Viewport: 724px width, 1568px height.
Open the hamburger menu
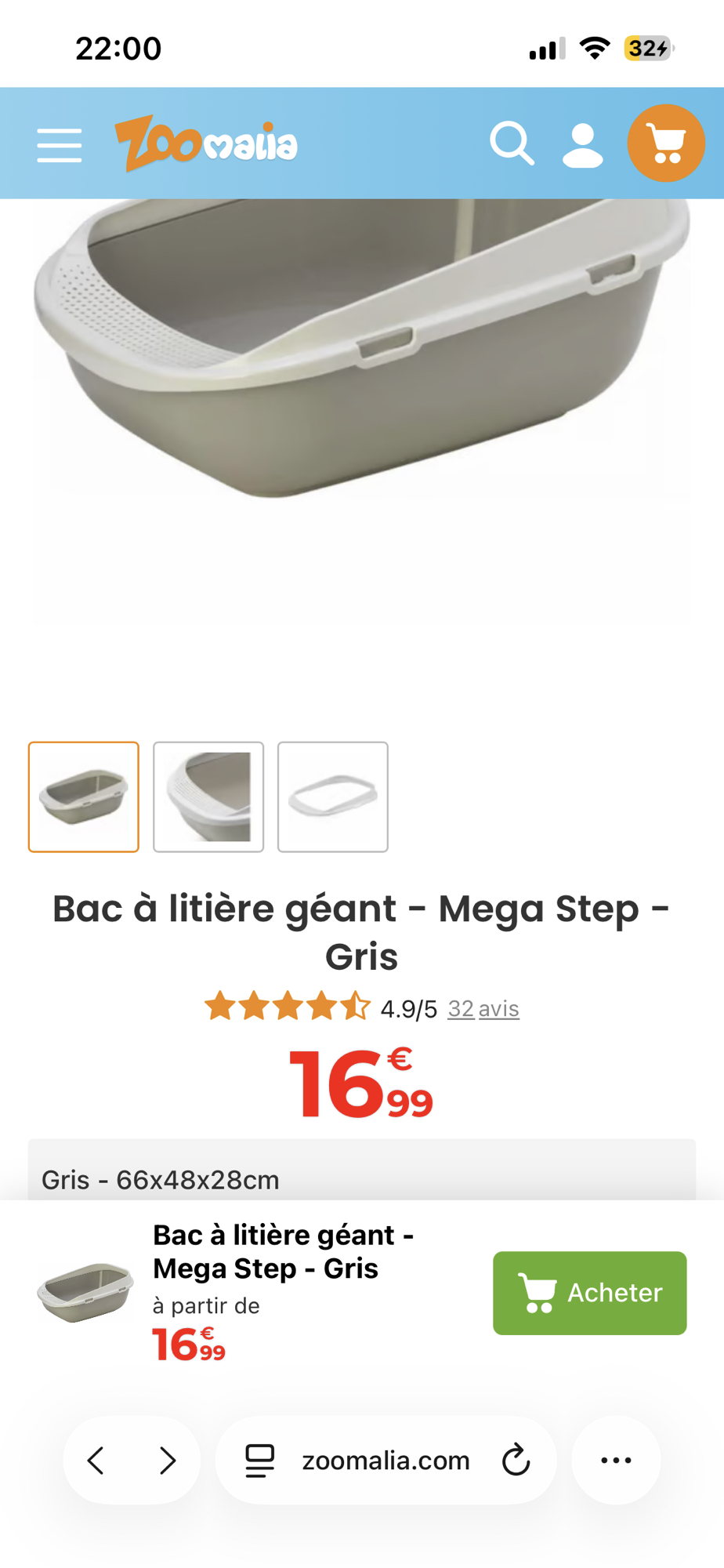pyautogui.click(x=60, y=146)
